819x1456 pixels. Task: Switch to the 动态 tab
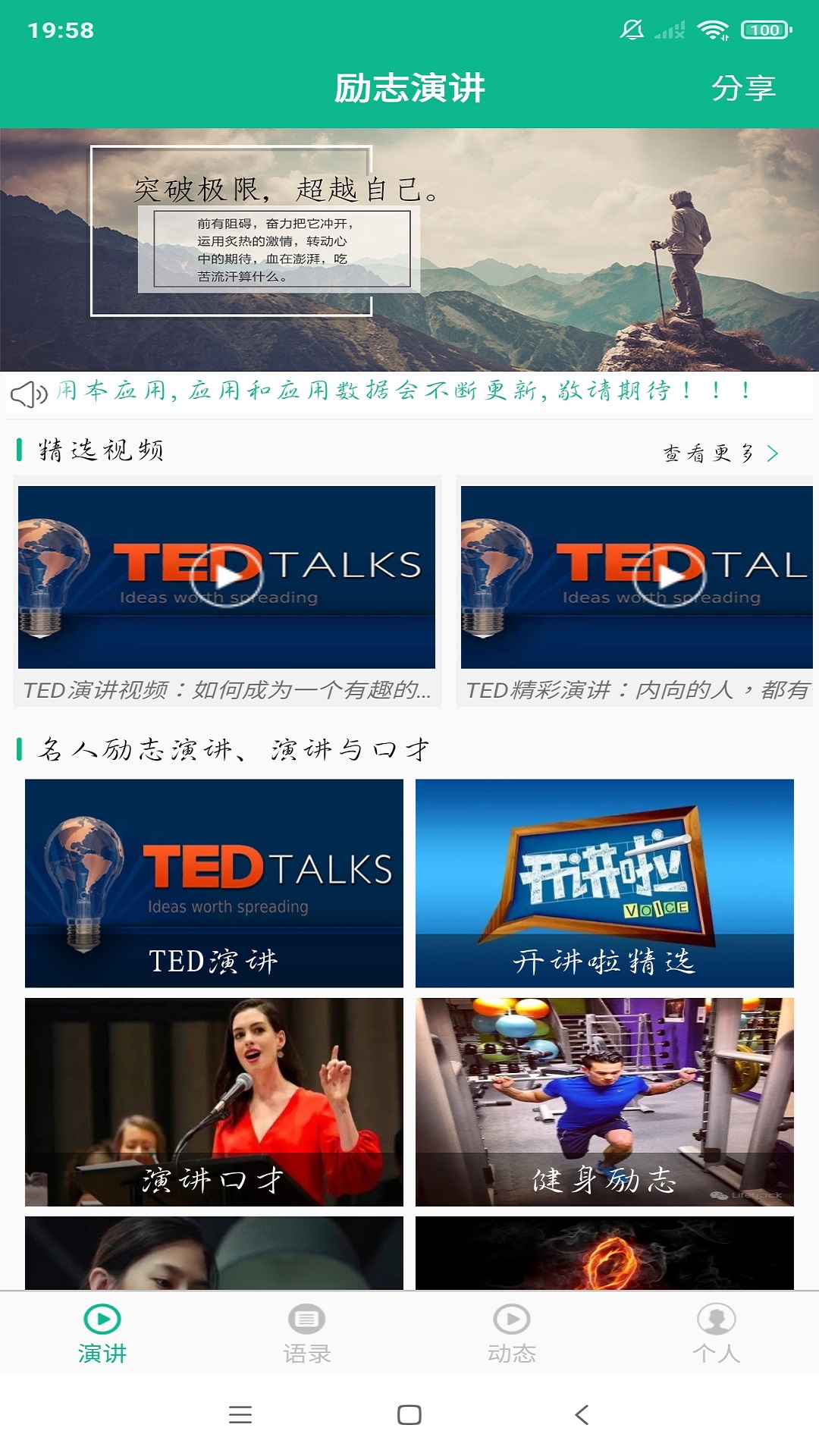pos(512,1333)
